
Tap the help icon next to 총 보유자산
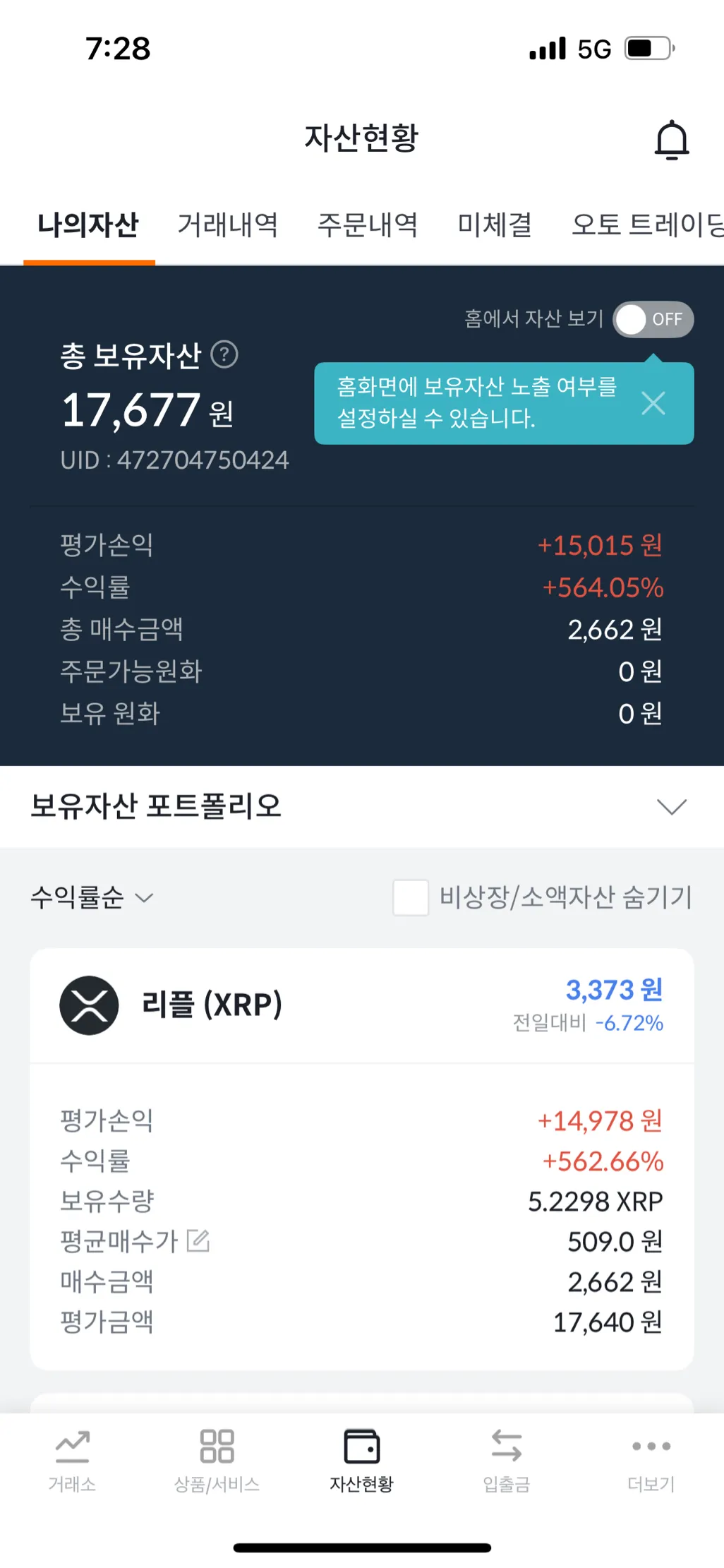pyautogui.click(x=224, y=354)
